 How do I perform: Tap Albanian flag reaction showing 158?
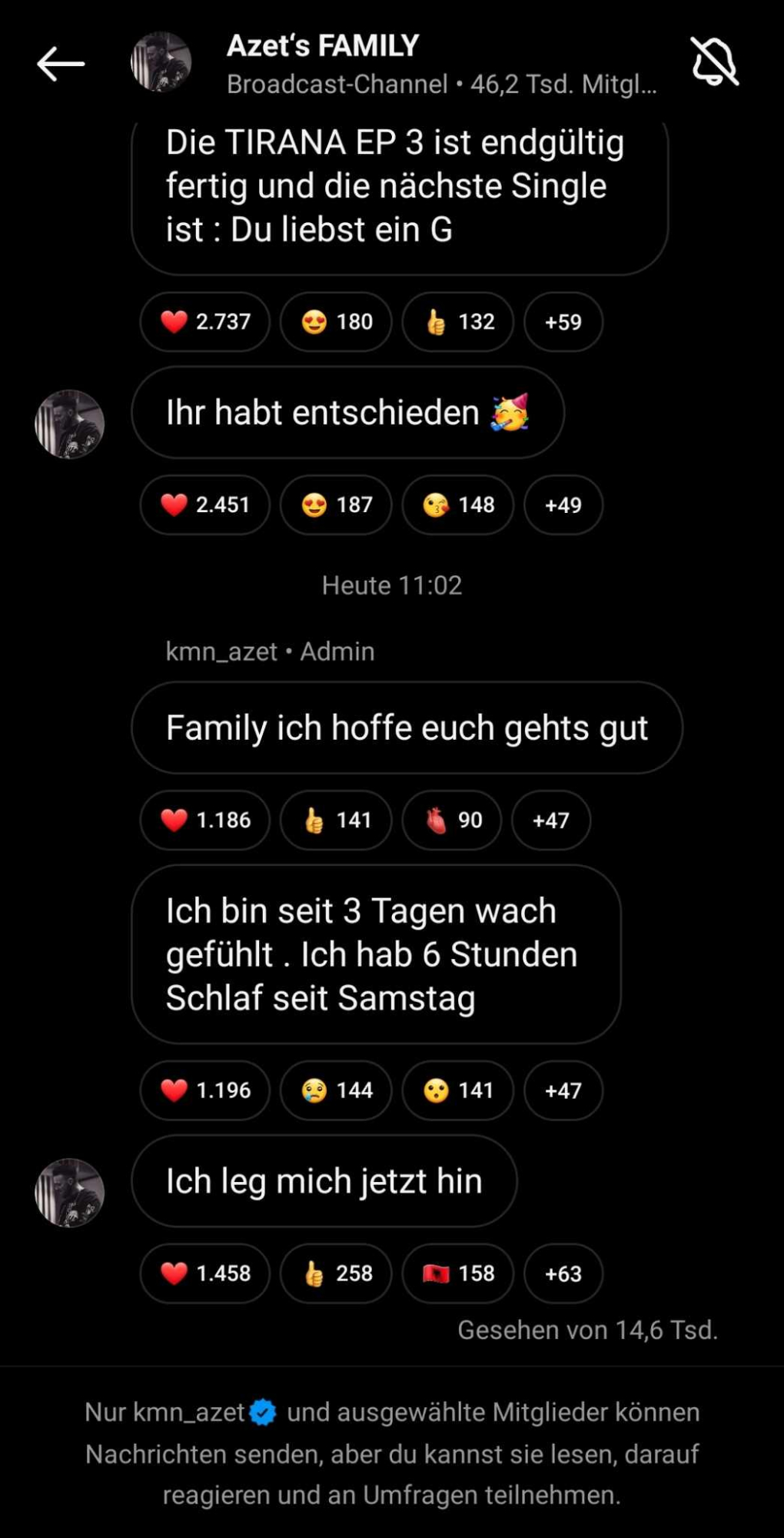tap(459, 1273)
